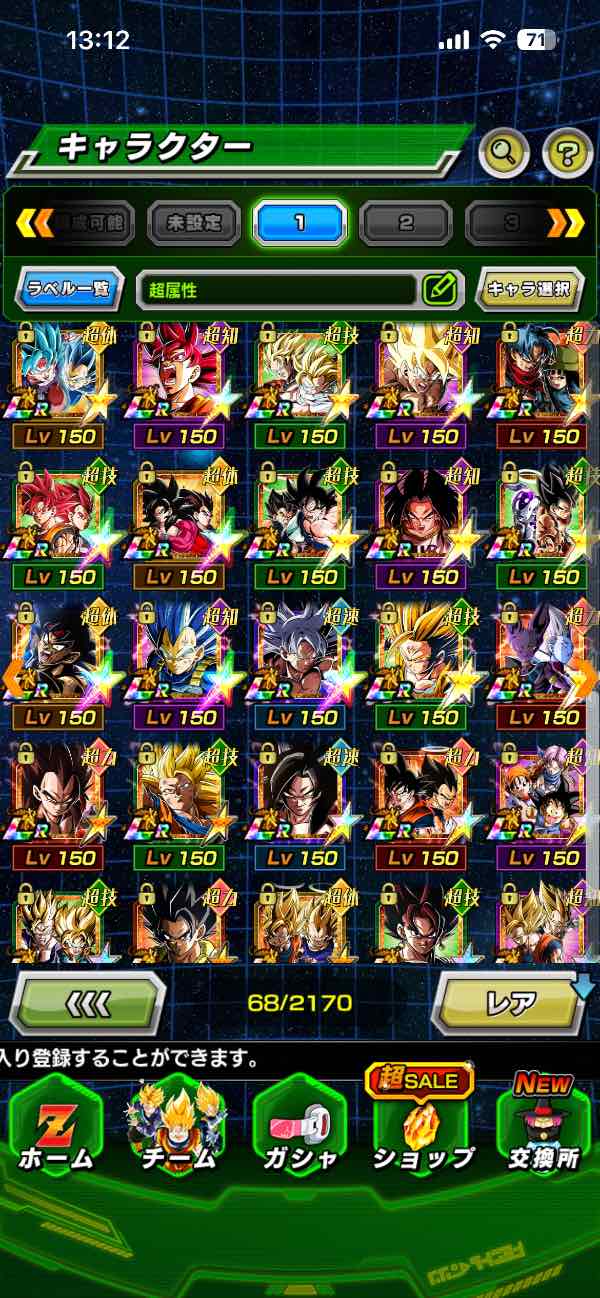Open the チーム team menu

[x=178, y=1127]
